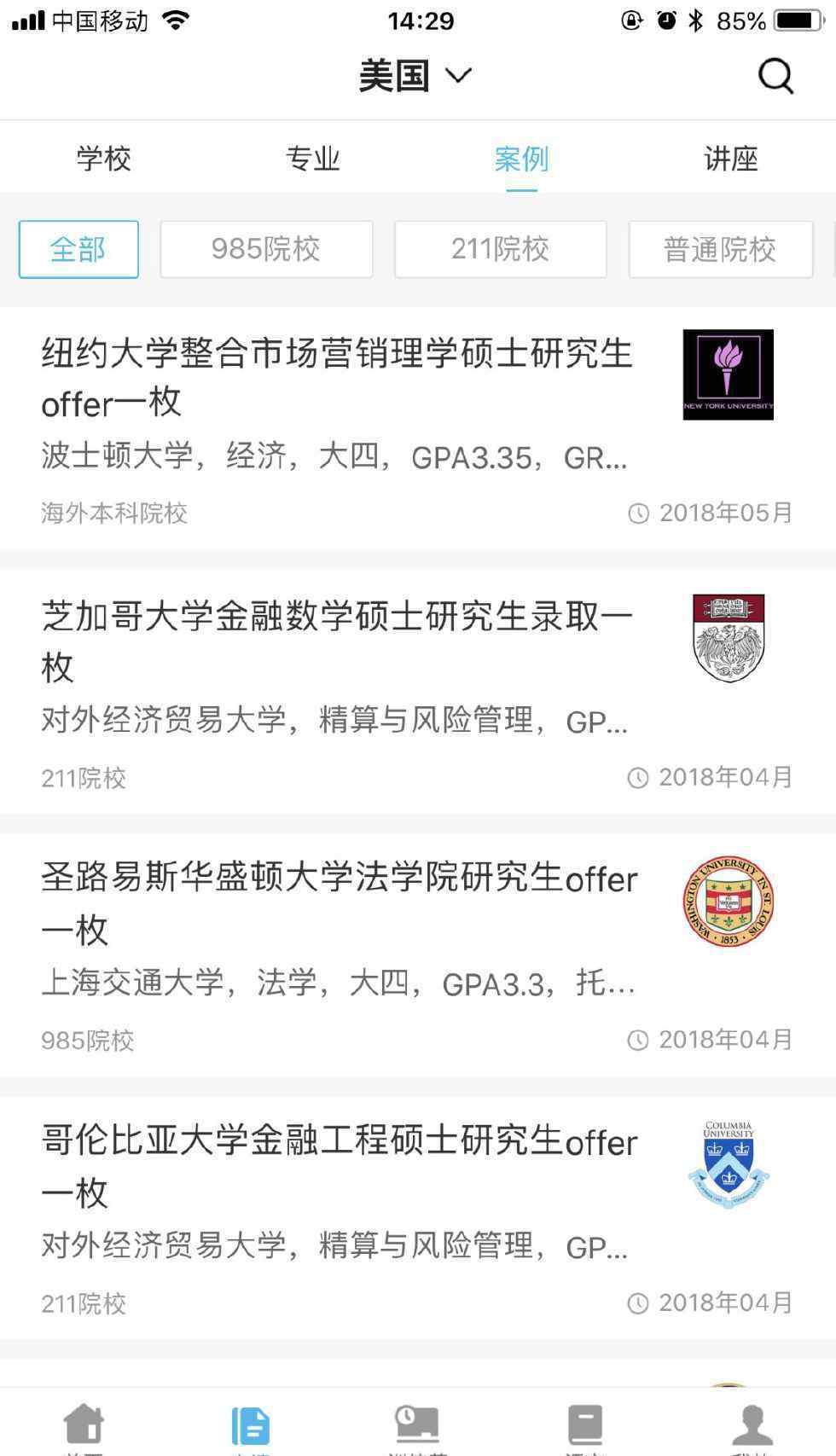Select the 案例 tab
Image resolution: width=836 pixels, height=1456 pixels.
(x=521, y=159)
